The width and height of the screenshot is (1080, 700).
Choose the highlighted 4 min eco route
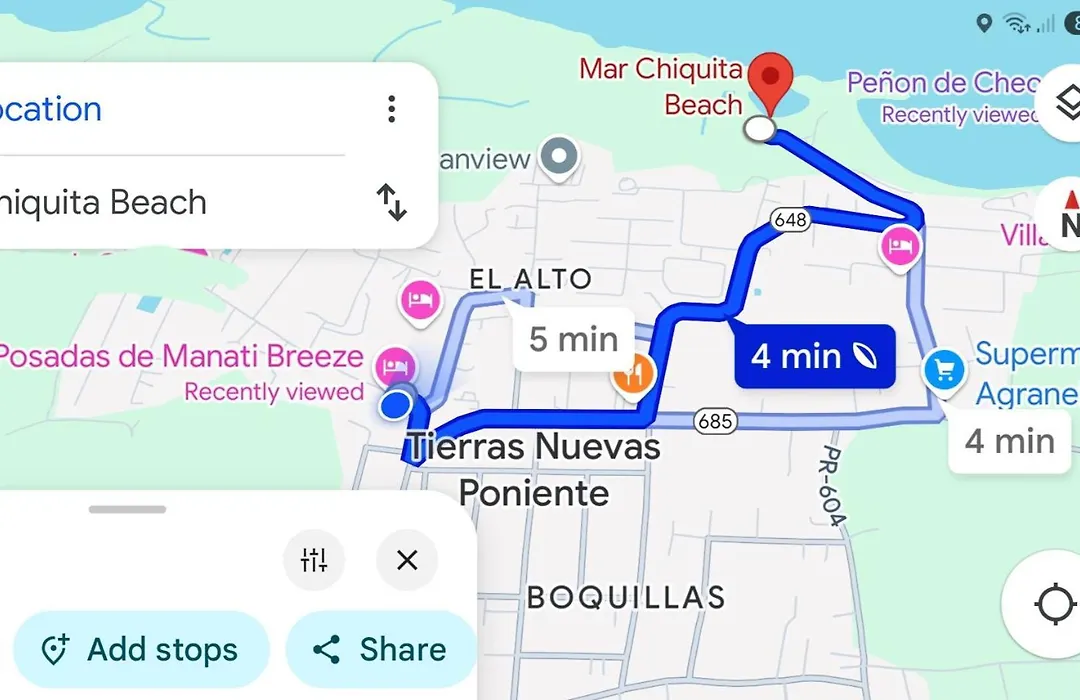(813, 356)
